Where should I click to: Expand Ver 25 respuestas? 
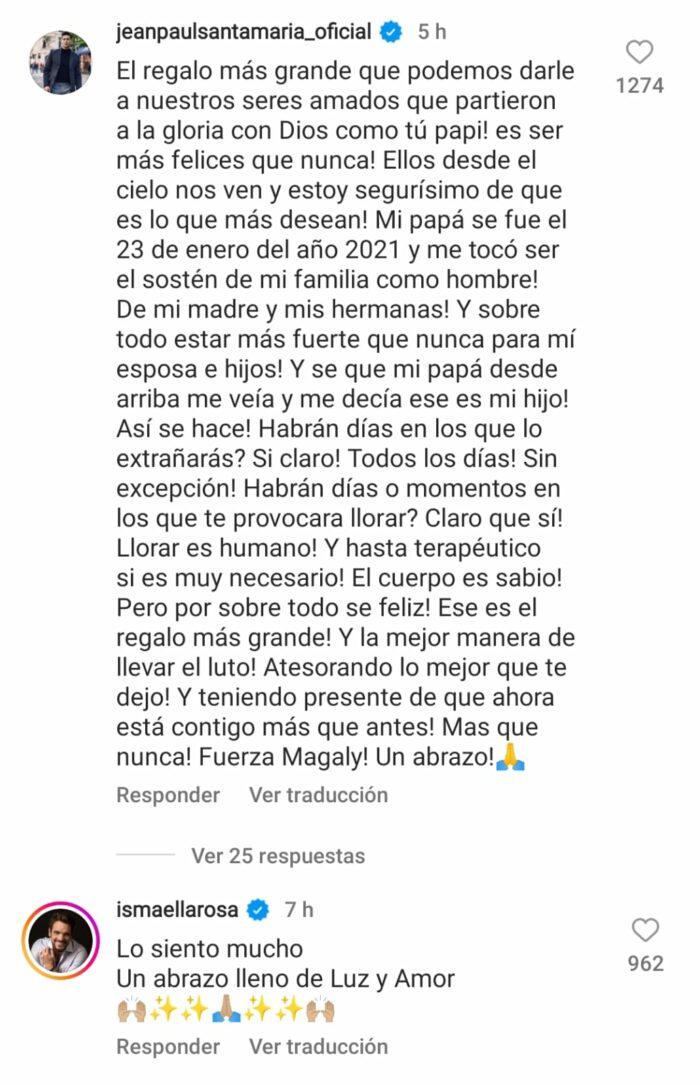[277, 856]
